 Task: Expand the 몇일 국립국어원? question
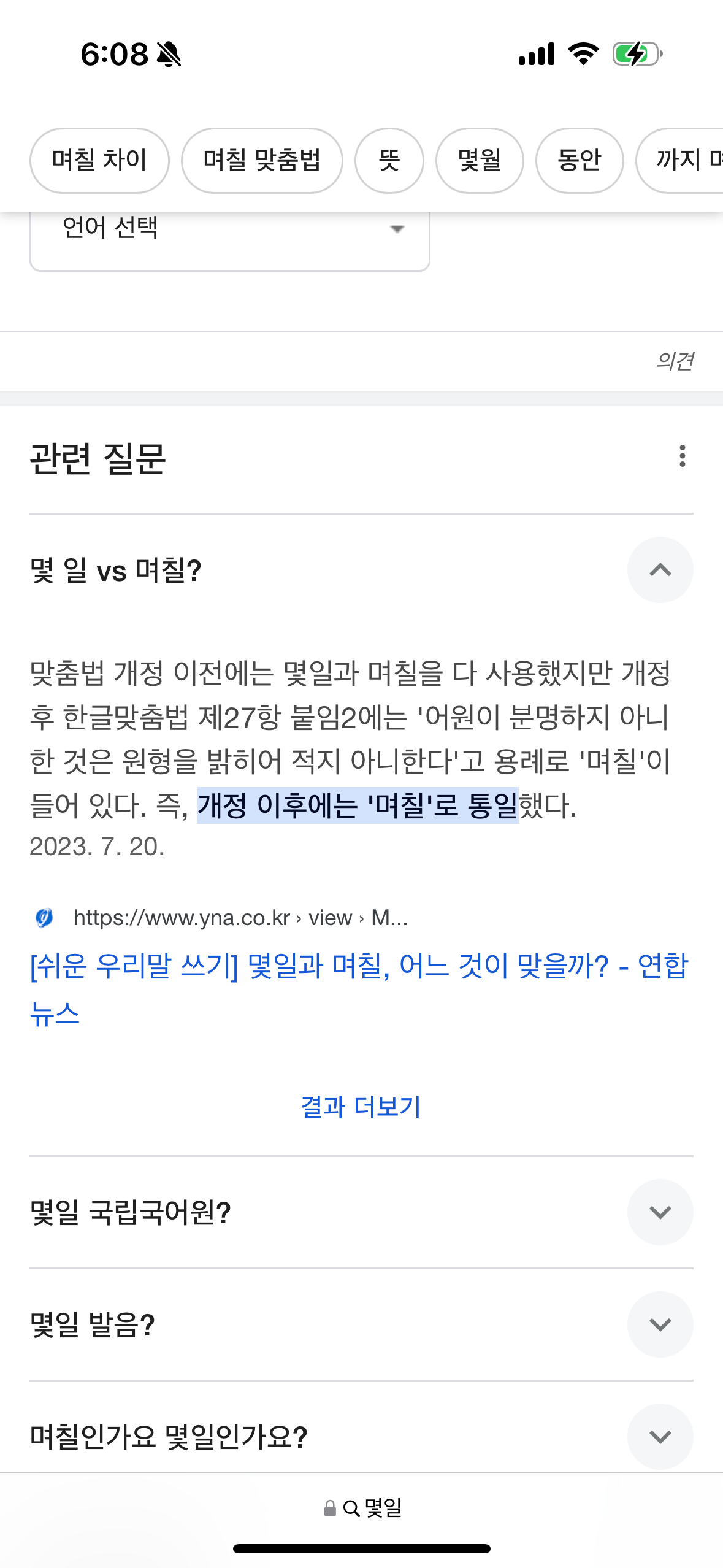[x=361, y=1212]
